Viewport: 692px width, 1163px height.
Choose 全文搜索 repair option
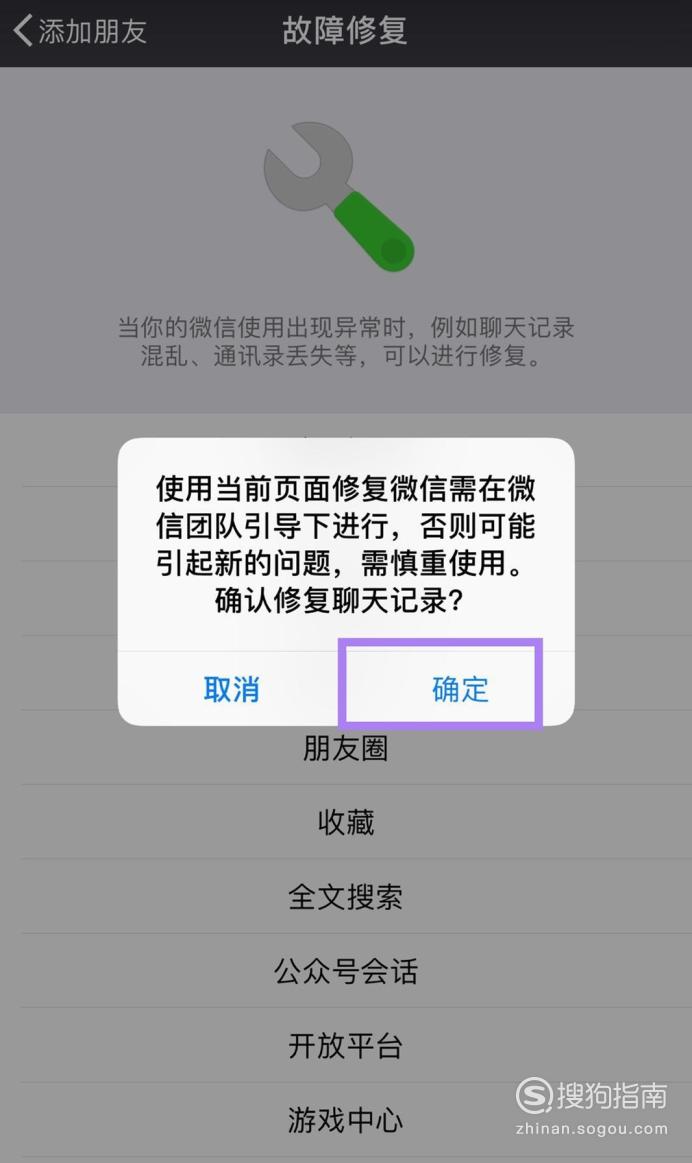tap(346, 896)
